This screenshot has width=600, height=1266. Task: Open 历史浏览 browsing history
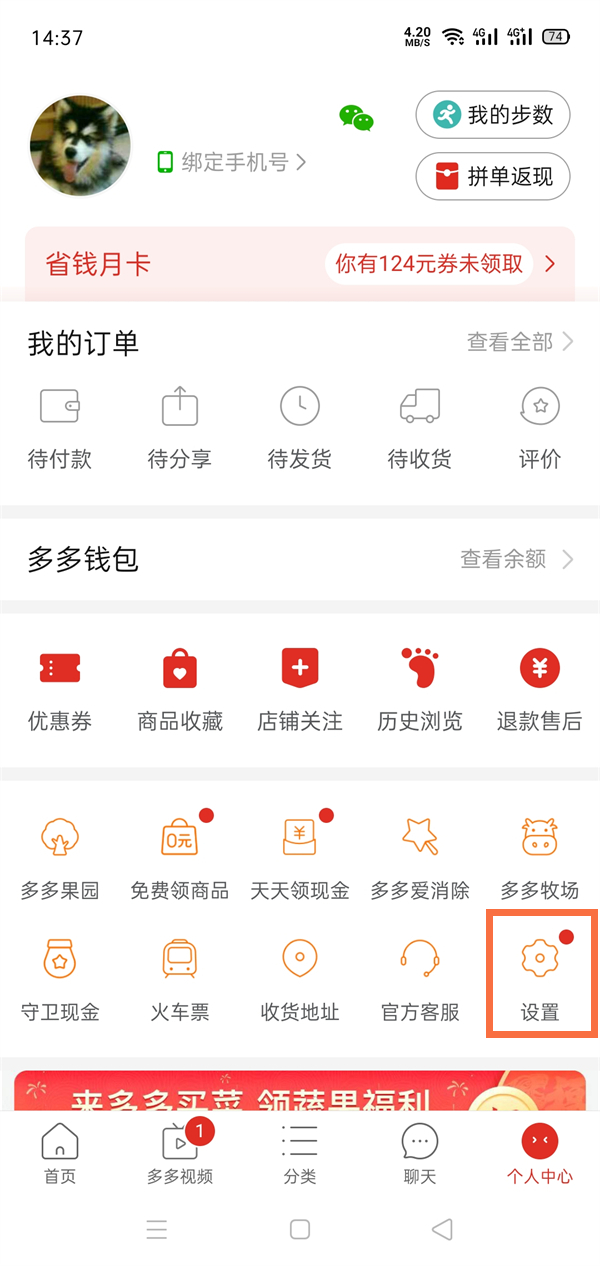(420, 688)
